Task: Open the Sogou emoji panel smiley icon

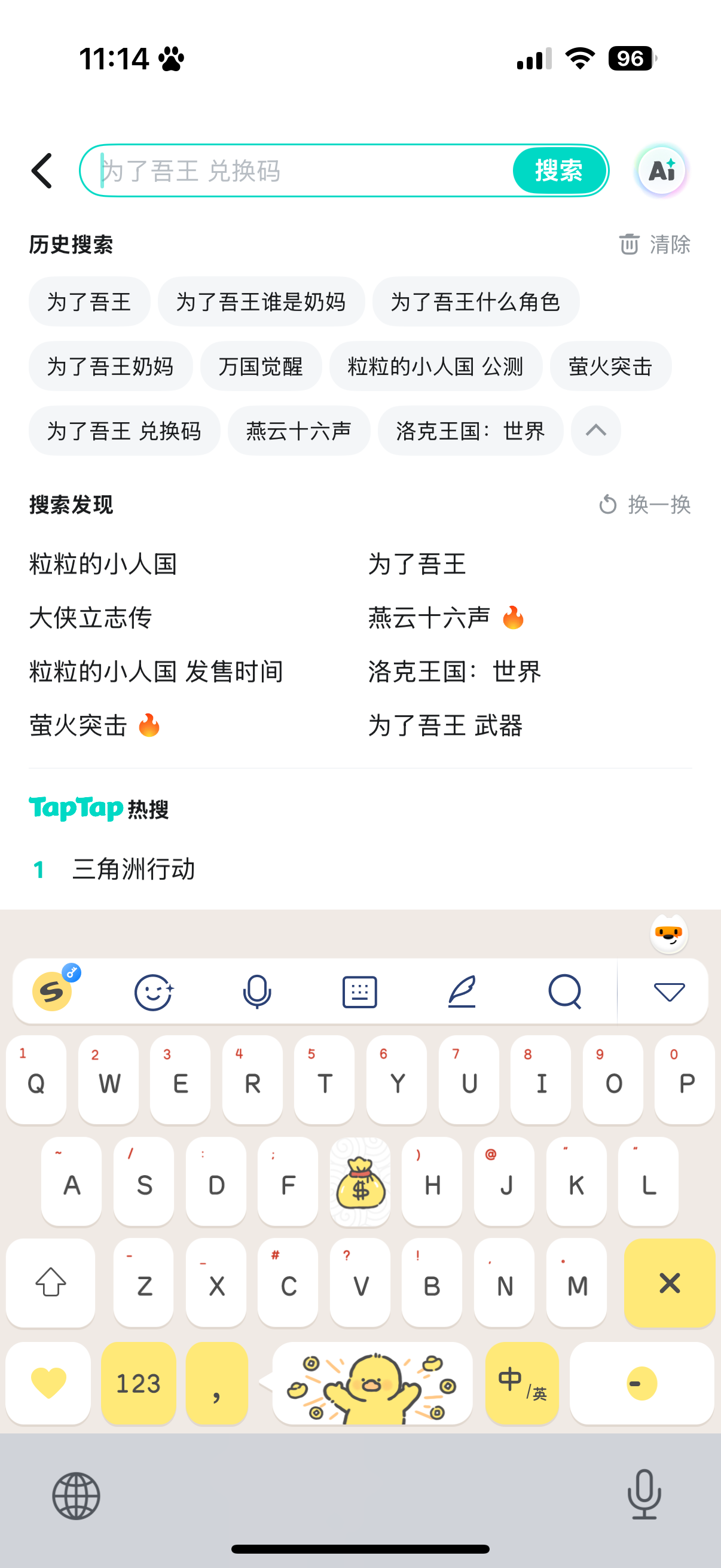Action: (154, 991)
